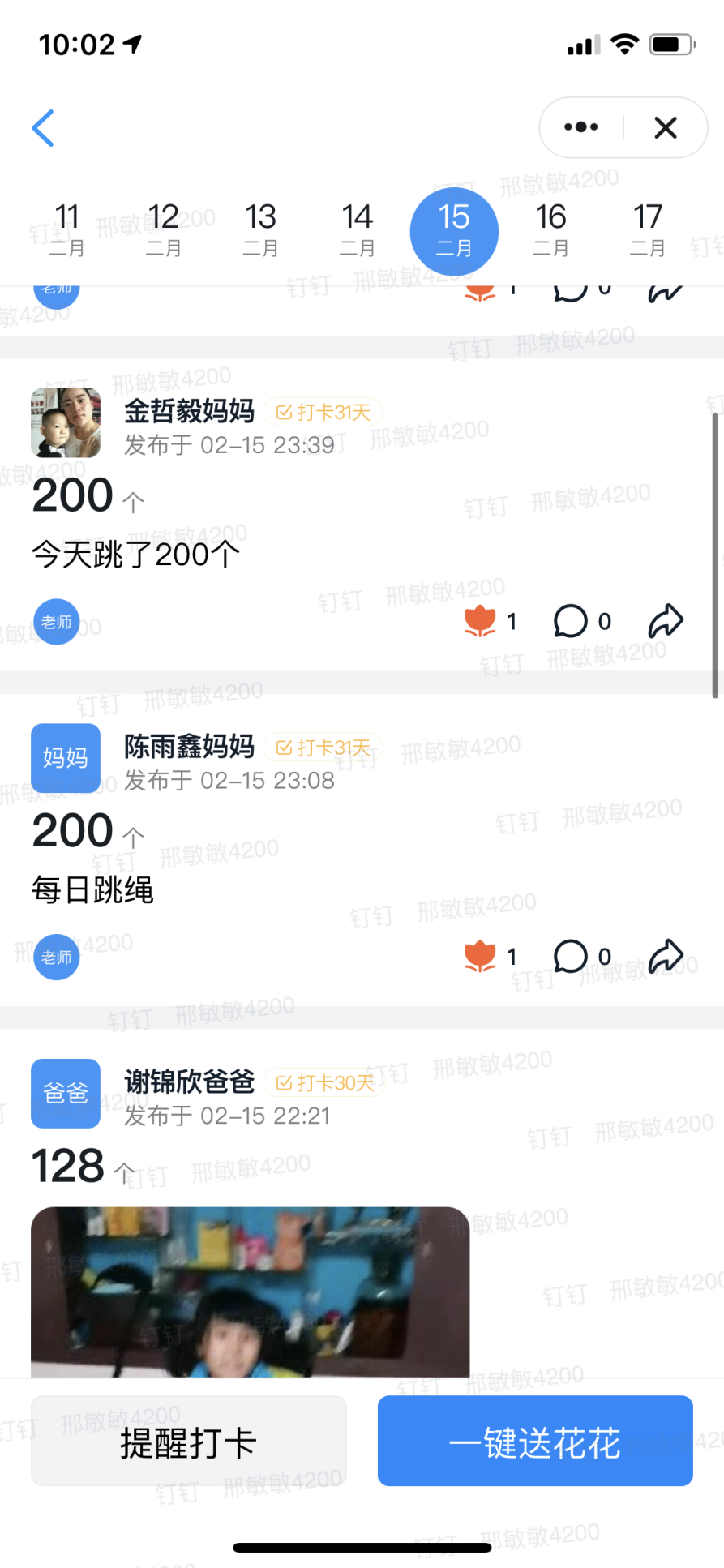
Task: Share 金哲毅妈妈's check-in post
Action: click(x=666, y=621)
